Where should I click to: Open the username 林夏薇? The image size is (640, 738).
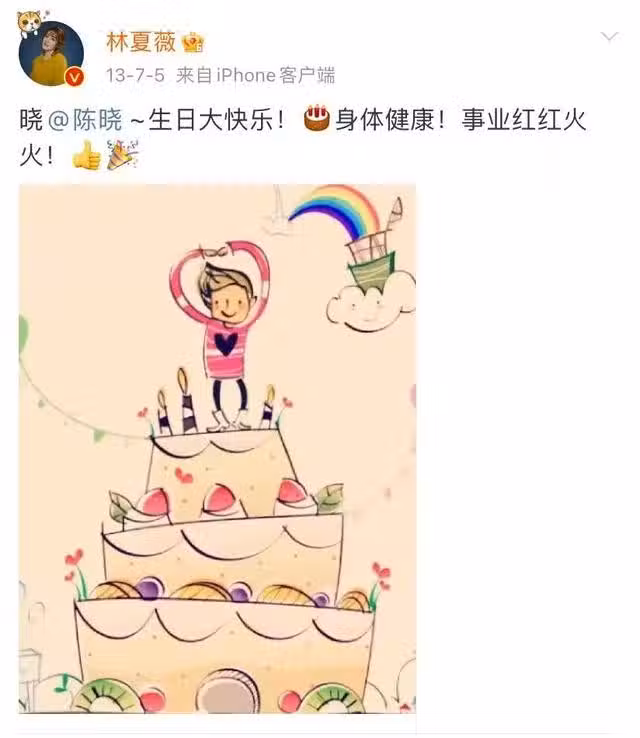[x=140, y=41]
